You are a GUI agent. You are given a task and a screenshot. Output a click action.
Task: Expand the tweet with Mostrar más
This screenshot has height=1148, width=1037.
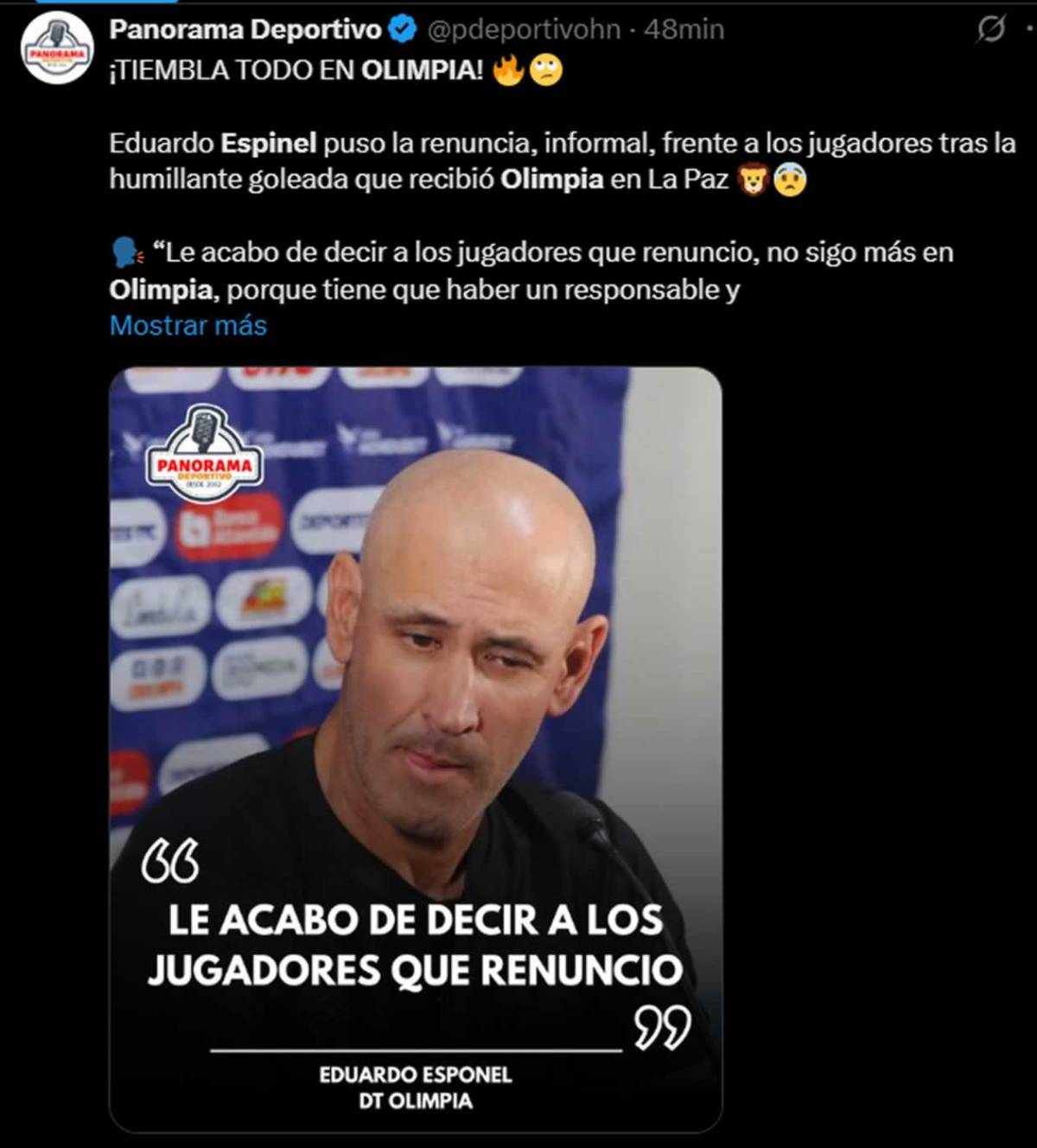coord(188,327)
